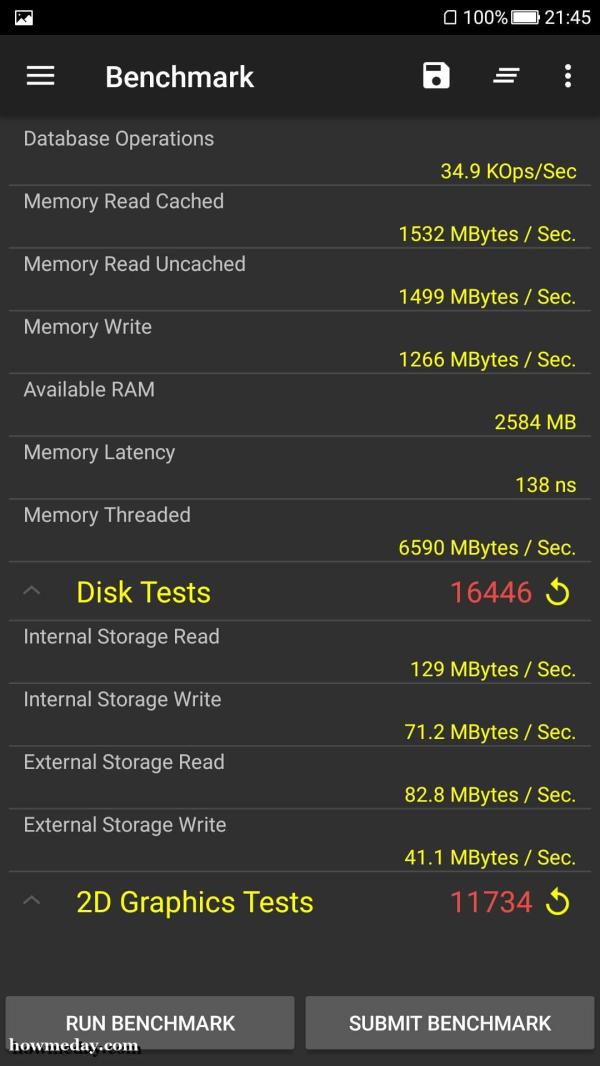Tap RUN BENCHMARK button
Viewport: 600px width, 1066px height.
coord(150,1022)
